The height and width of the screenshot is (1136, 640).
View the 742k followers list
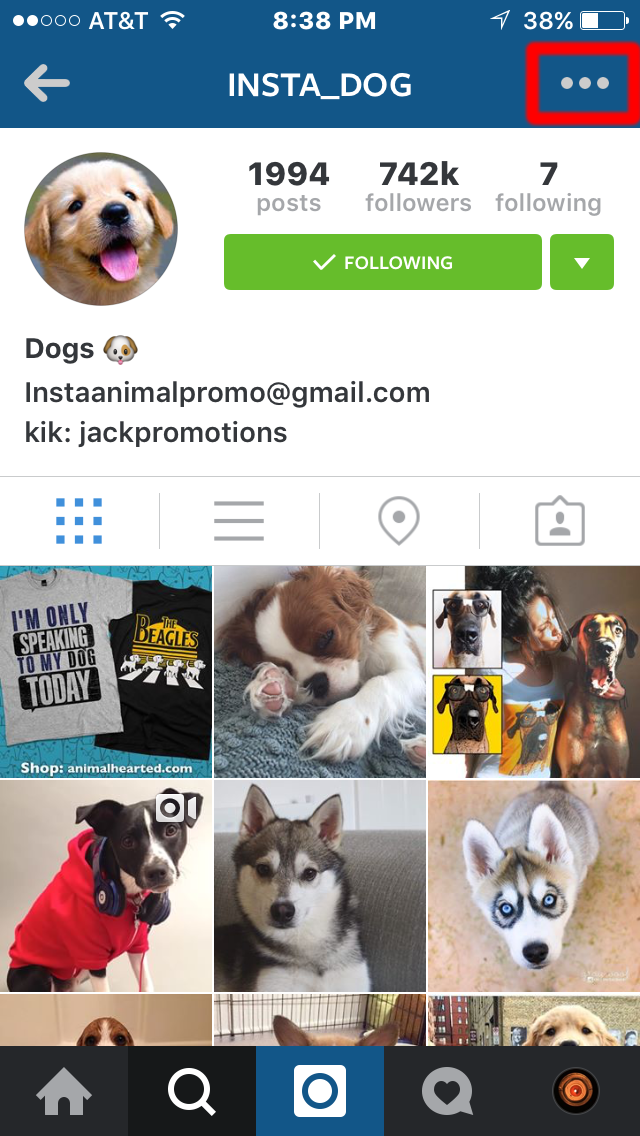click(x=418, y=187)
